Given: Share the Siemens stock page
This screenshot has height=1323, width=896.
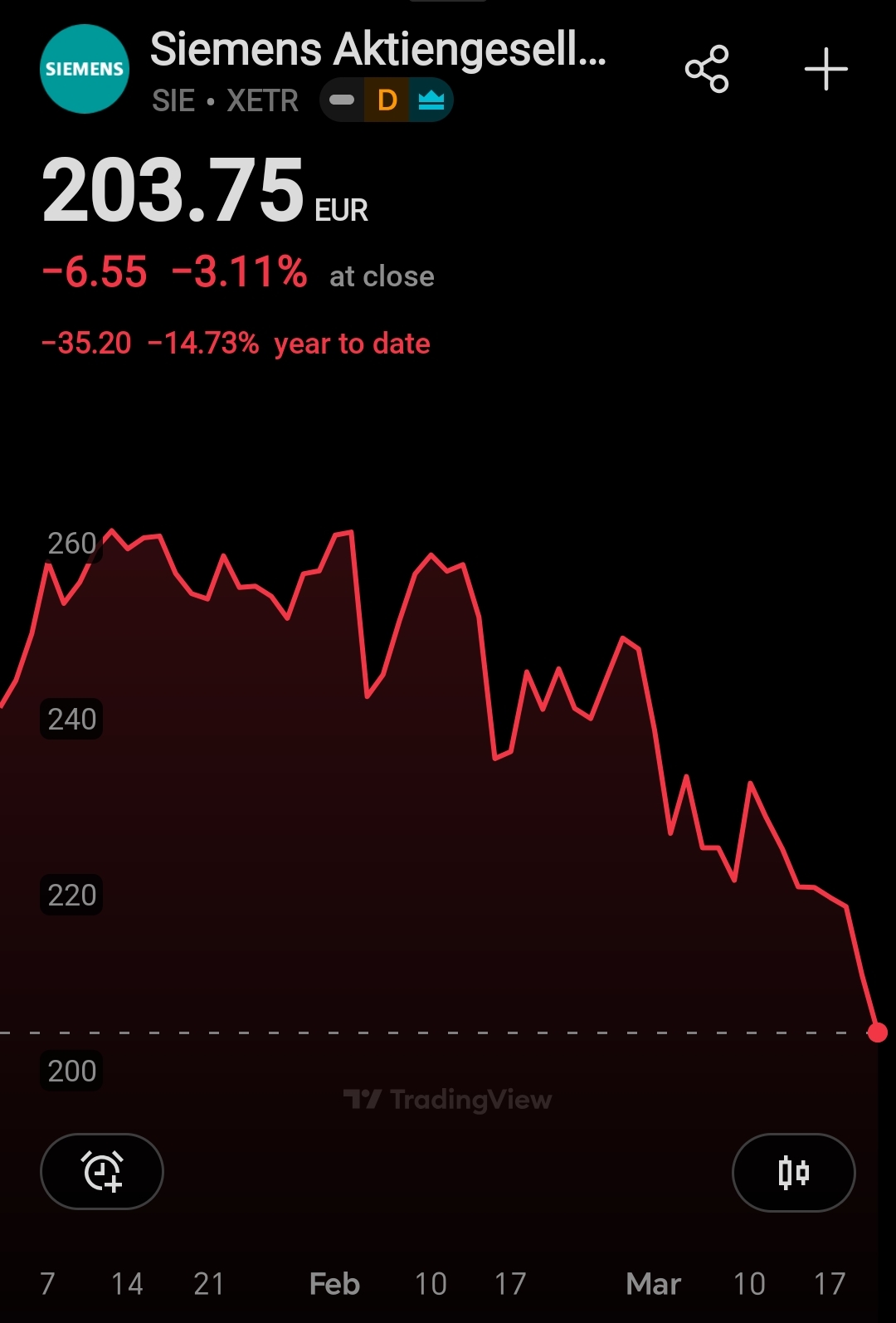Looking at the screenshot, I should (707, 69).
